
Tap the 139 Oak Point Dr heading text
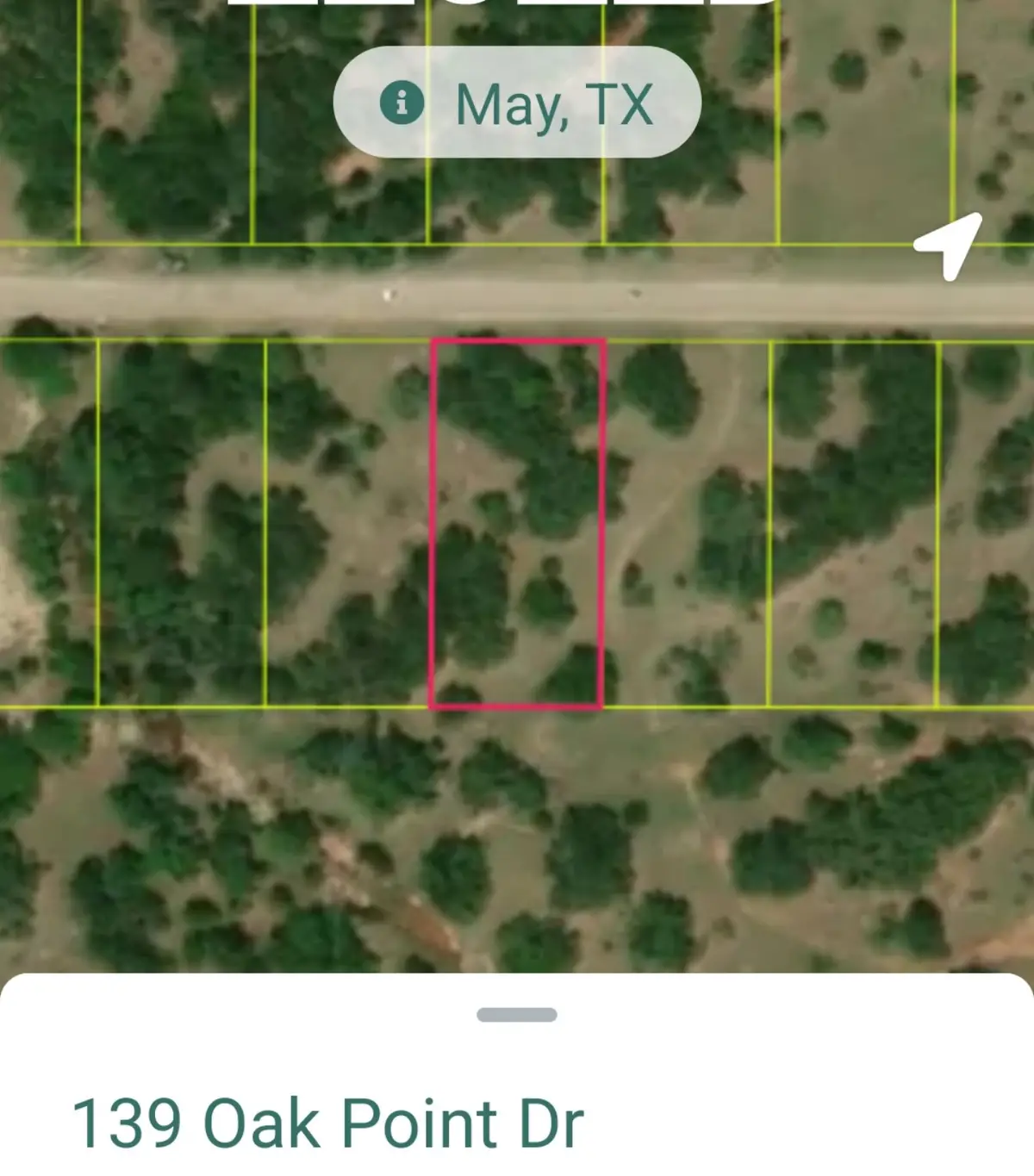pyautogui.click(x=330, y=1123)
